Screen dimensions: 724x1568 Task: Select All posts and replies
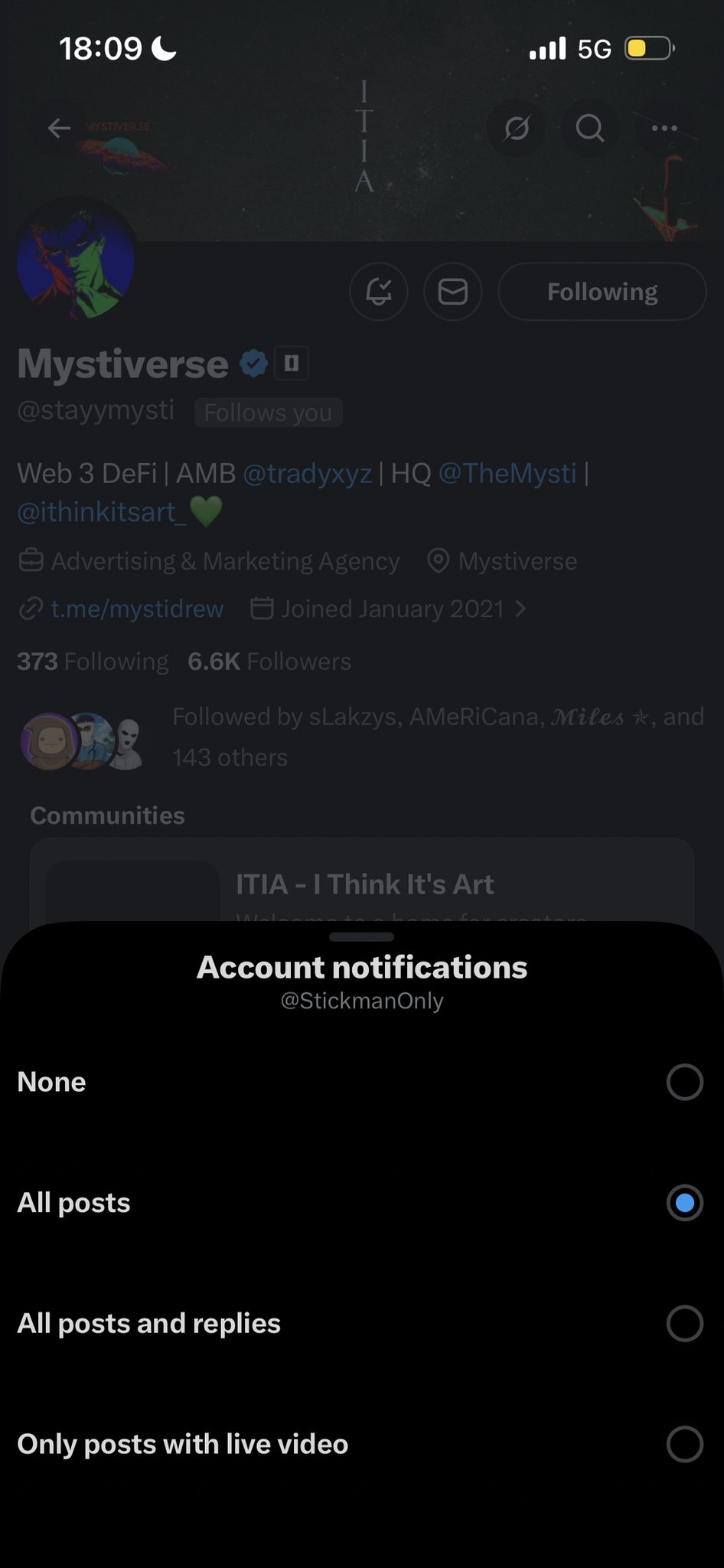684,1324
